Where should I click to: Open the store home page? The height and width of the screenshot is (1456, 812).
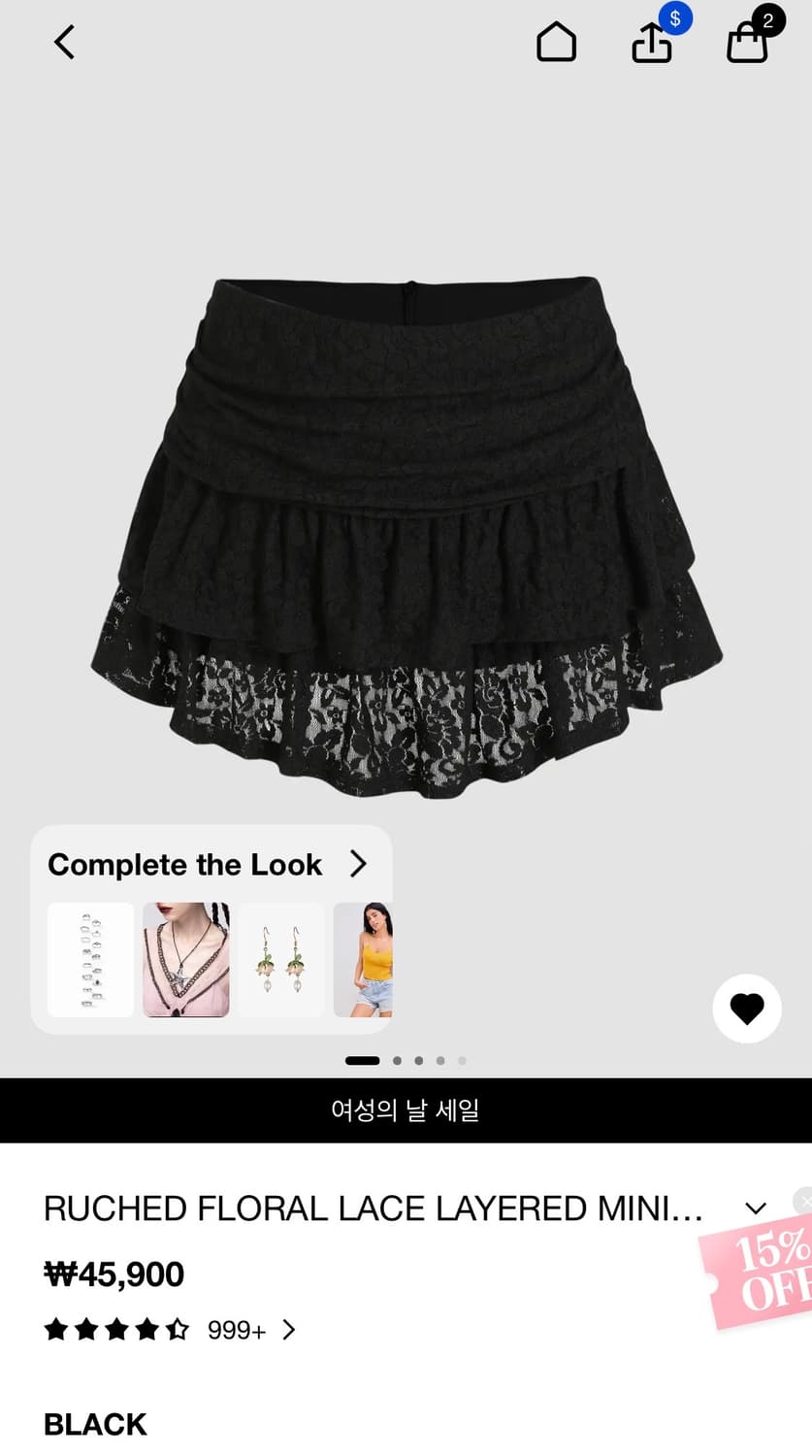coord(556,42)
